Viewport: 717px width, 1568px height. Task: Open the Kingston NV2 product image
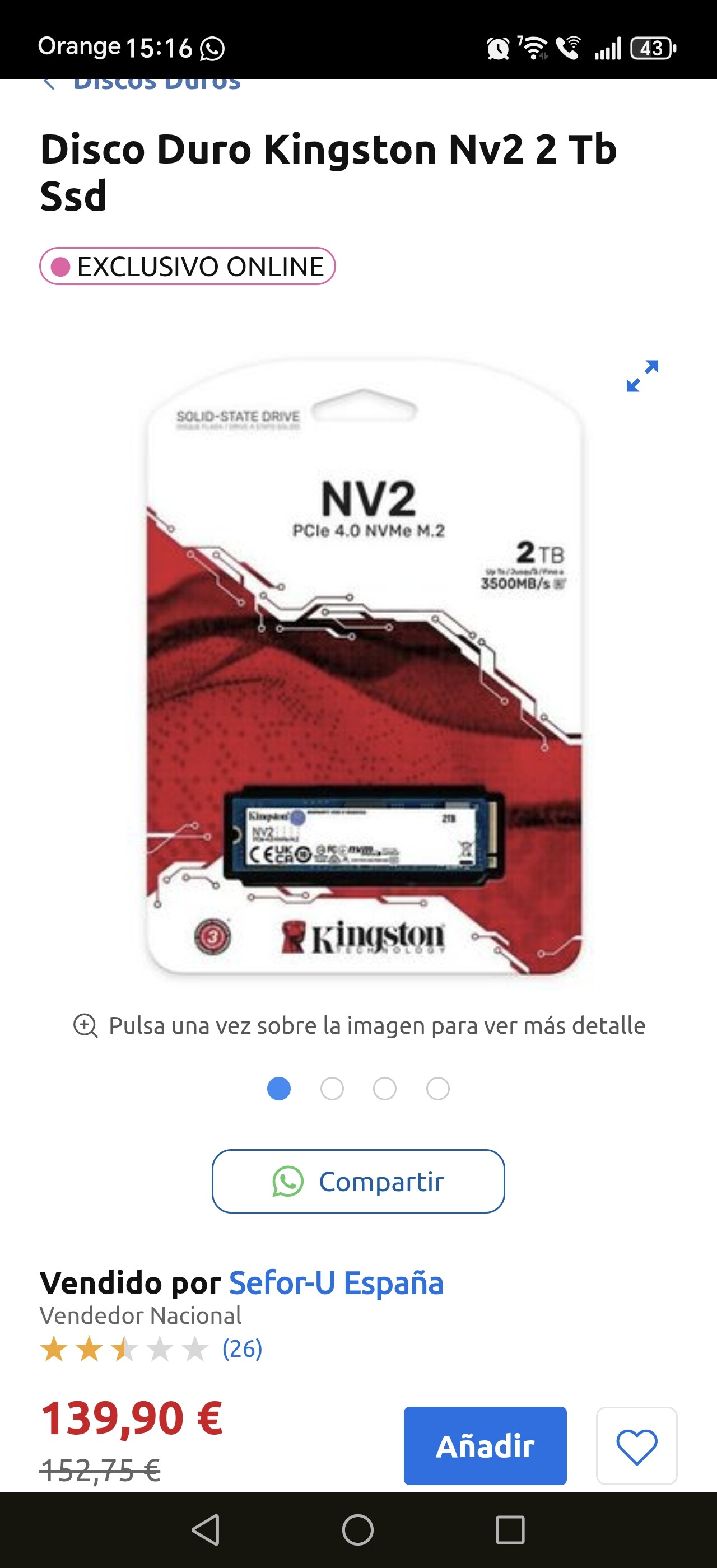coord(364,666)
